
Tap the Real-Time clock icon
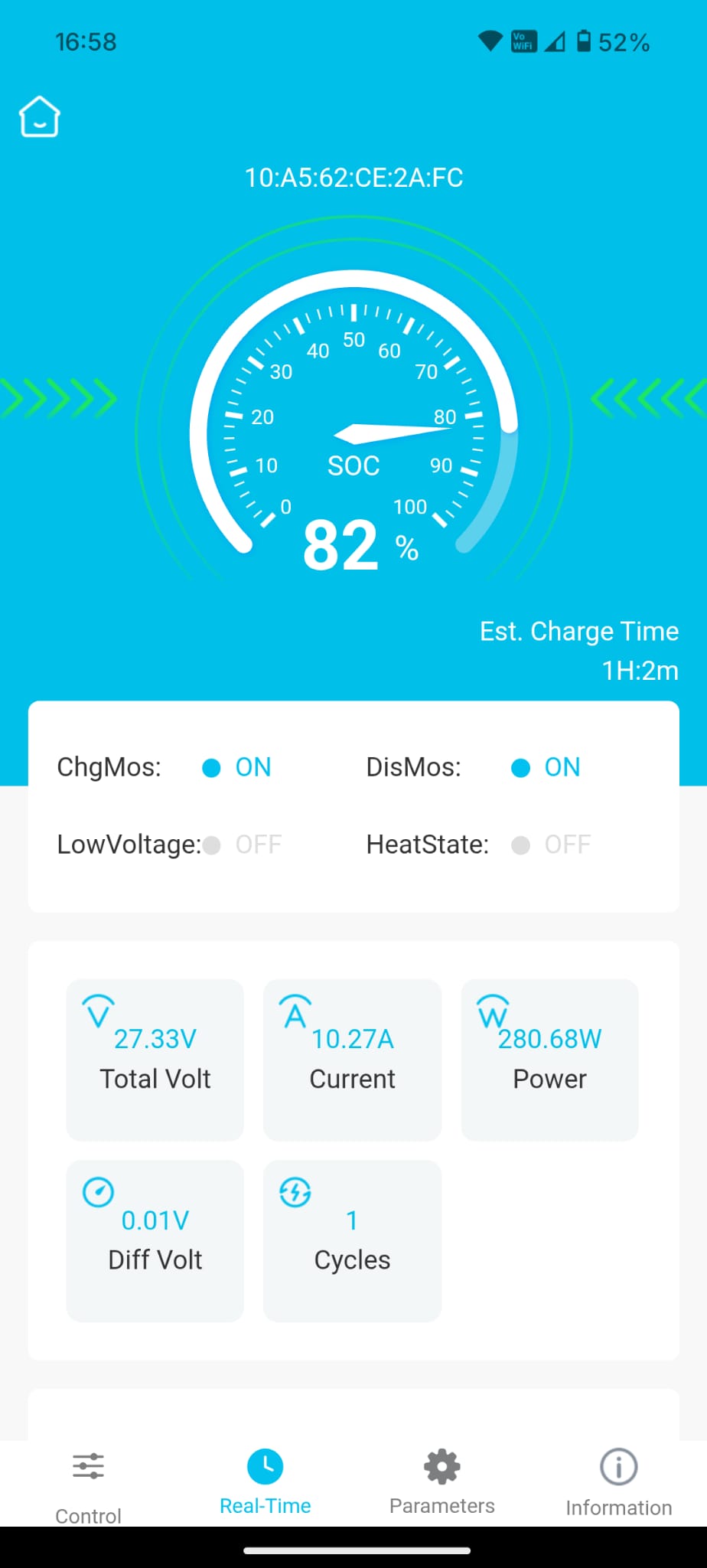tap(265, 1465)
